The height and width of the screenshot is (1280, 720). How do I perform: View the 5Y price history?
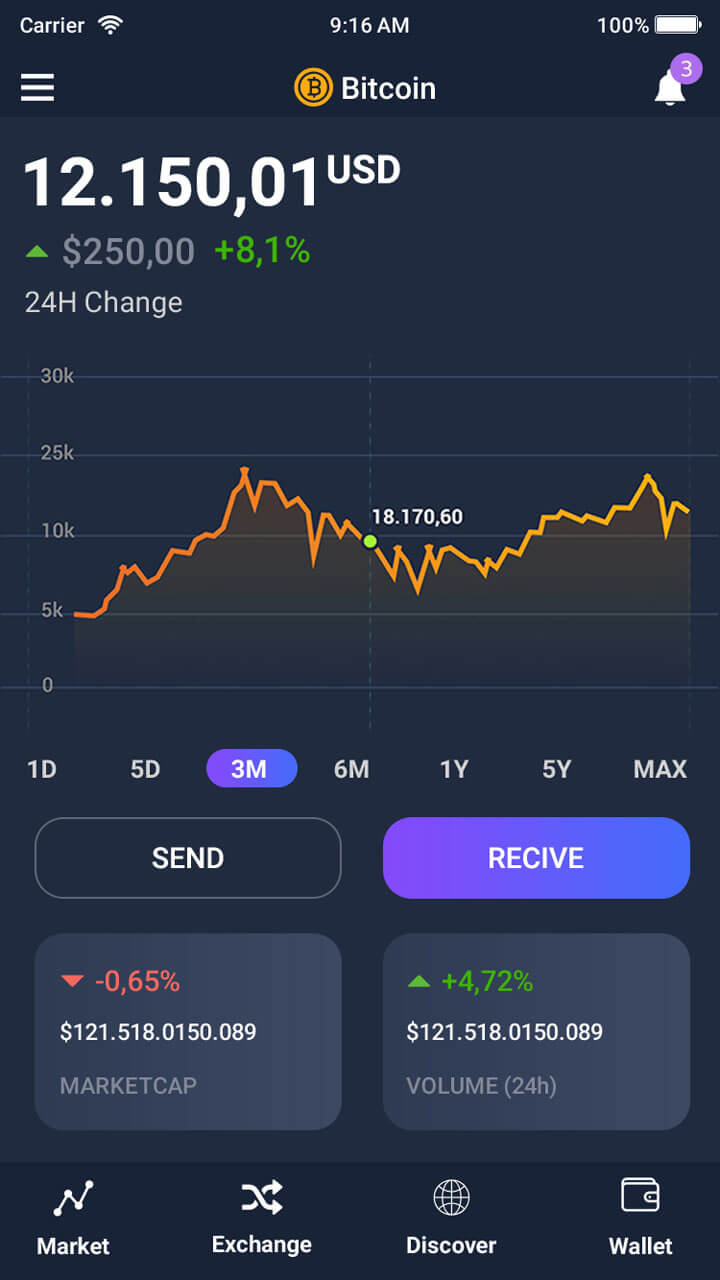557,769
